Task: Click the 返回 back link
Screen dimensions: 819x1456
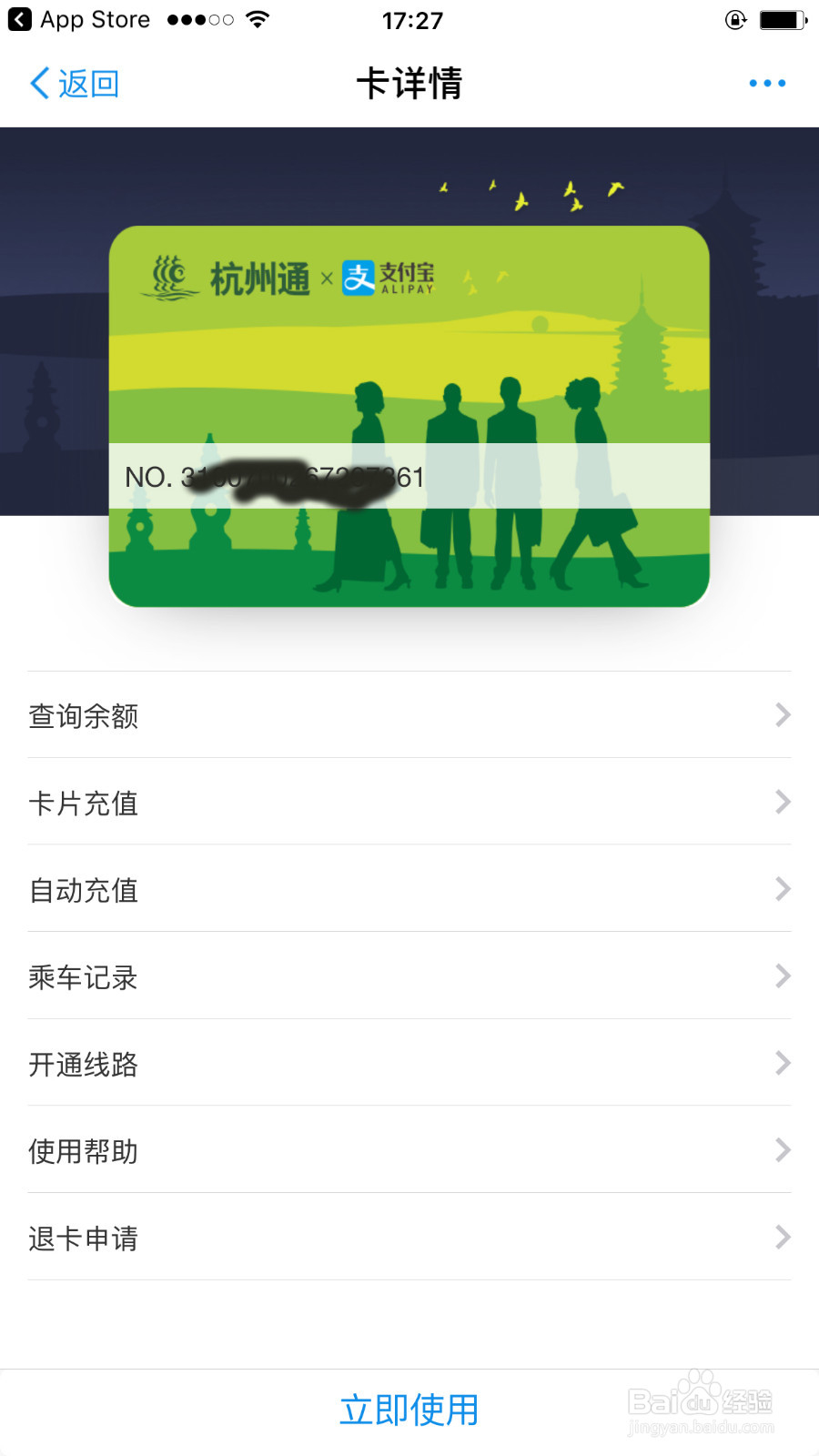Action: click(88, 83)
